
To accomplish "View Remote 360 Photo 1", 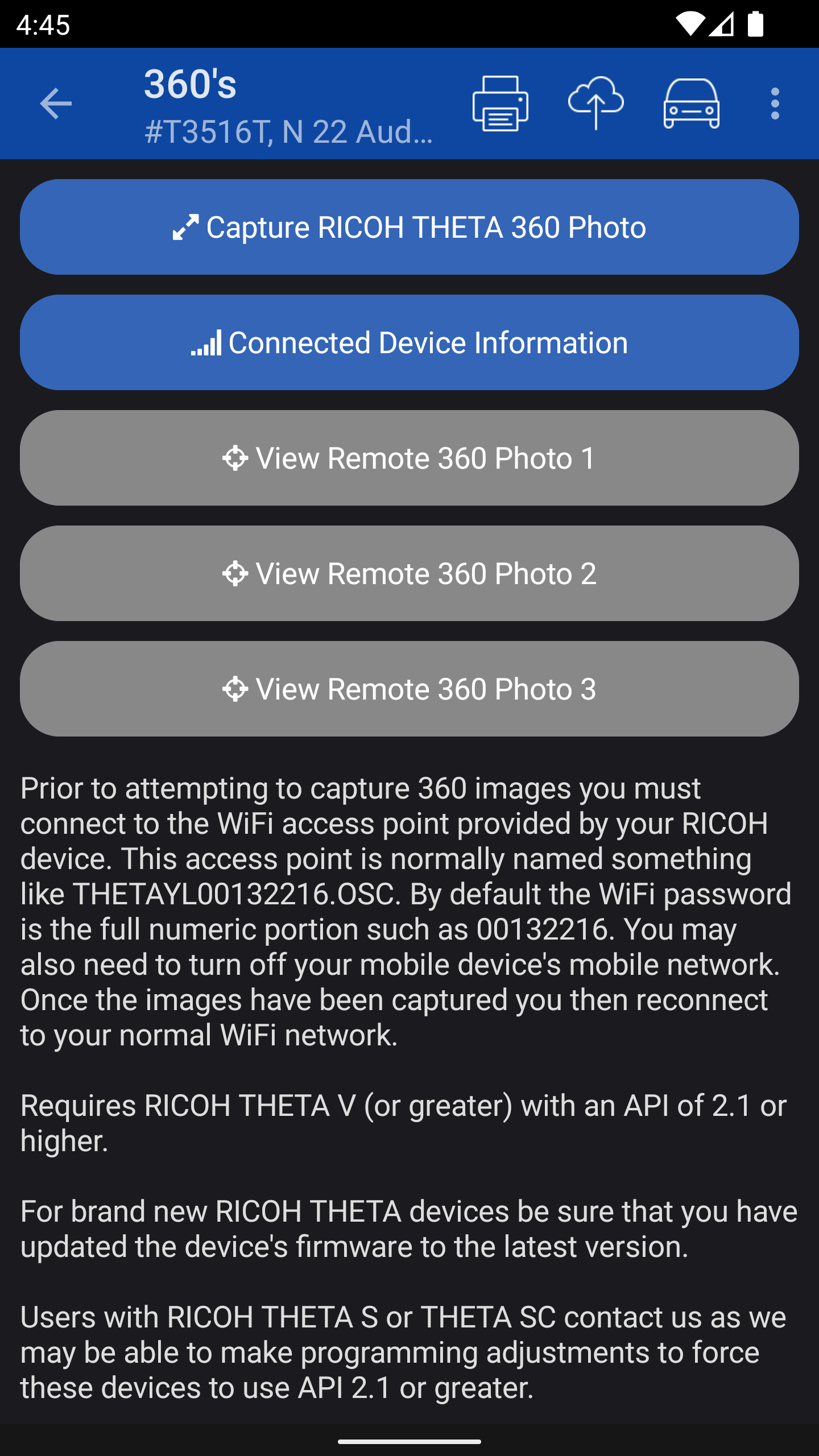I will tap(409, 458).
